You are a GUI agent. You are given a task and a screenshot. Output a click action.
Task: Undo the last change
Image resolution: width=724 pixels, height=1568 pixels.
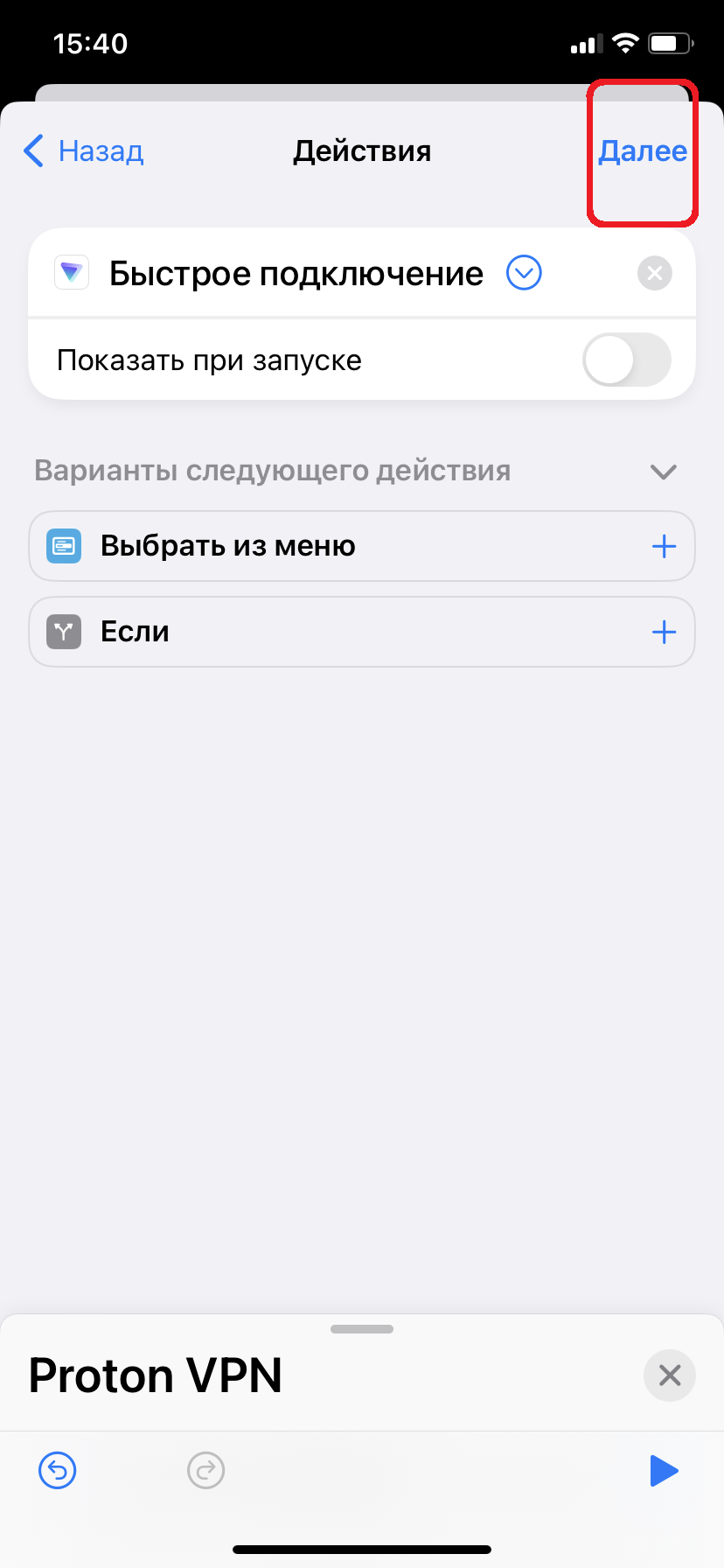coord(58,1470)
